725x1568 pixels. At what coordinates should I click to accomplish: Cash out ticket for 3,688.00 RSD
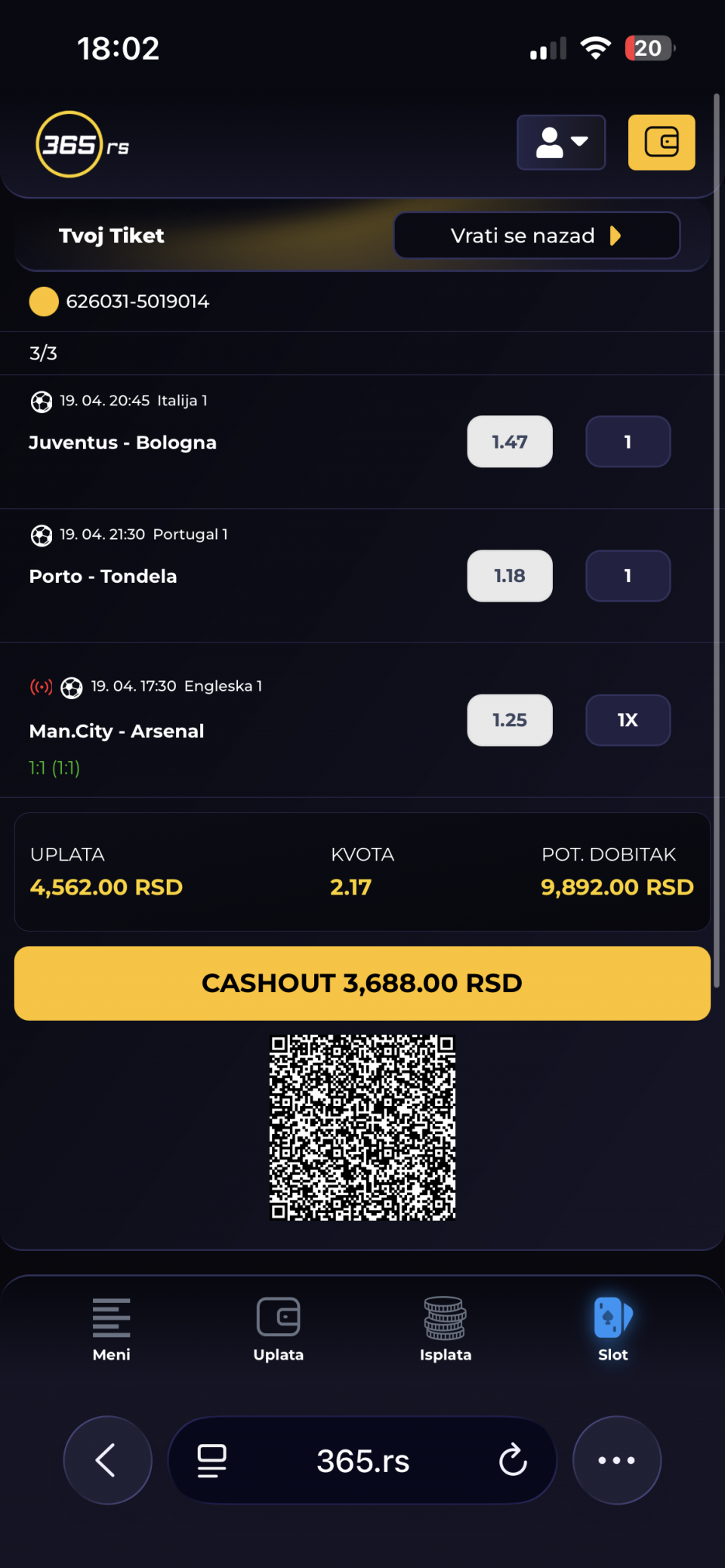click(x=362, y=983)
